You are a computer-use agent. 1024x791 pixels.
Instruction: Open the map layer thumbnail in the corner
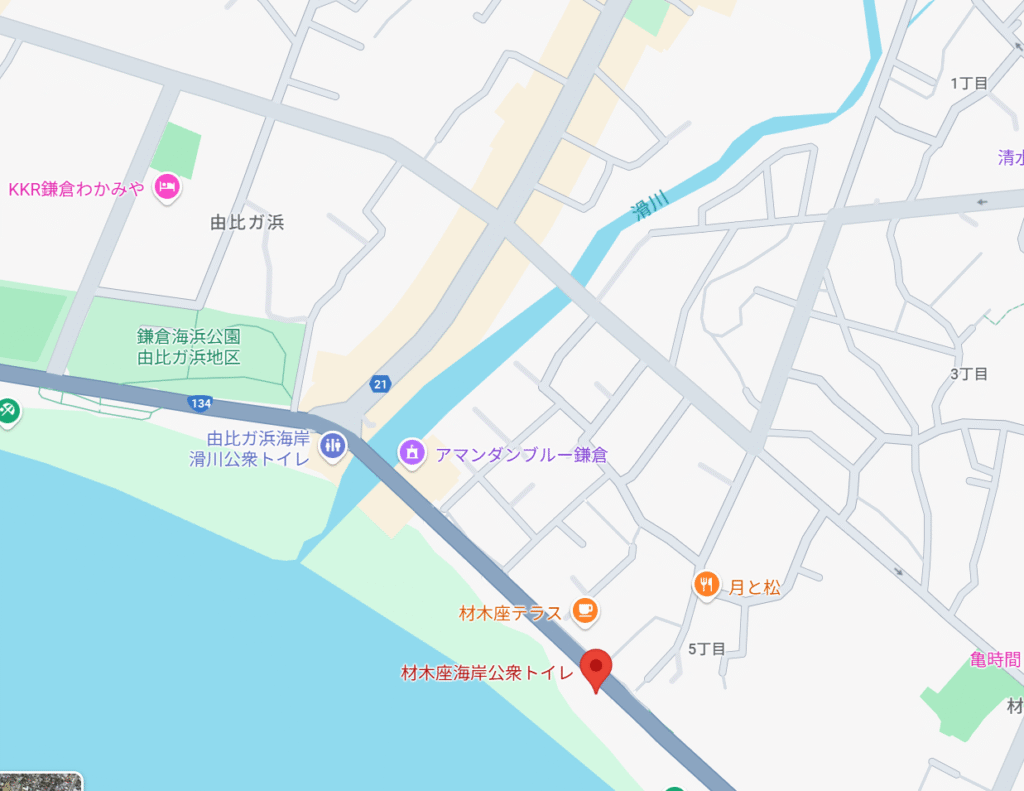pos(40,781)
